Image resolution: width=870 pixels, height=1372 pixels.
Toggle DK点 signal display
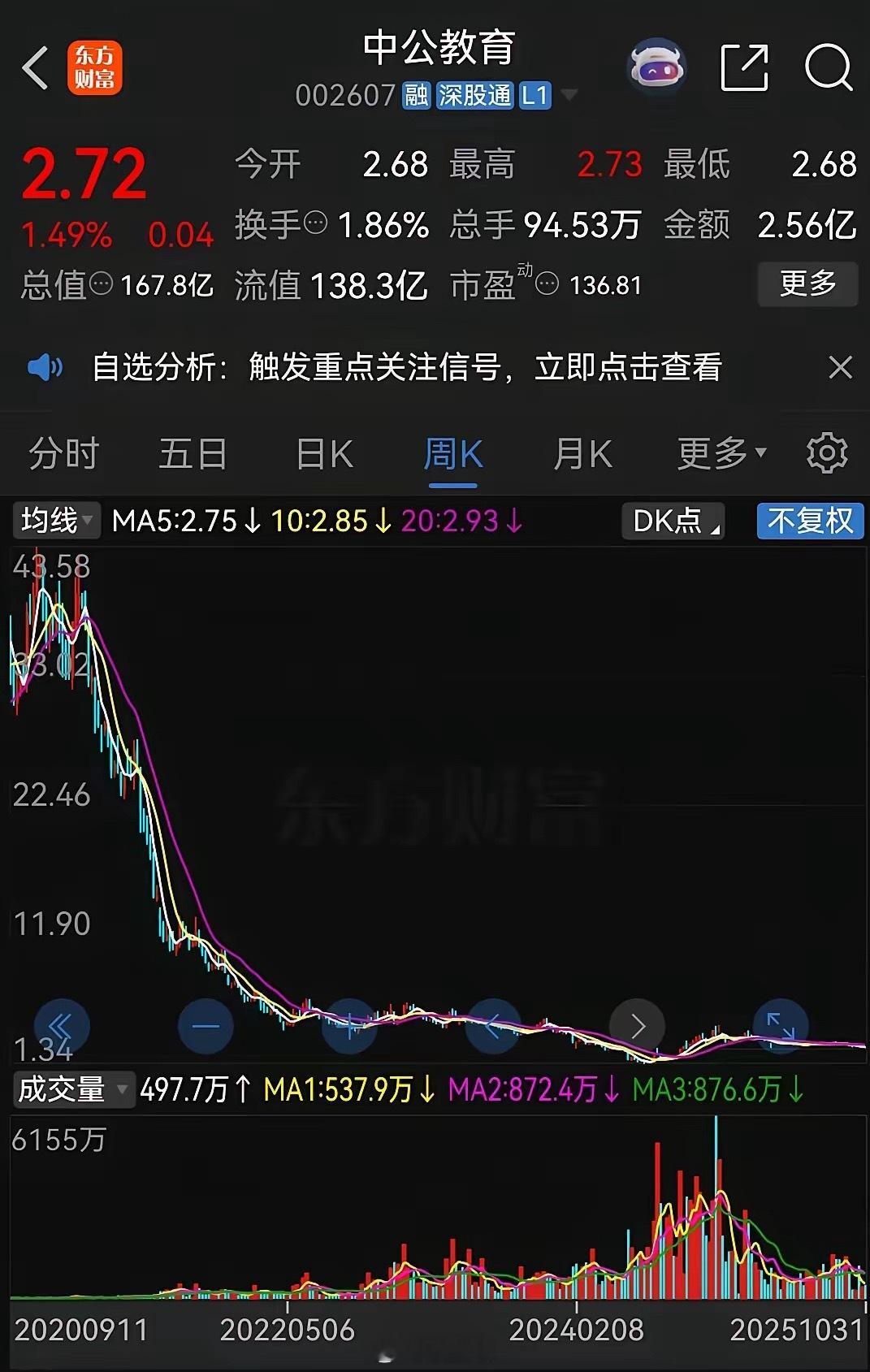point(673,522)
